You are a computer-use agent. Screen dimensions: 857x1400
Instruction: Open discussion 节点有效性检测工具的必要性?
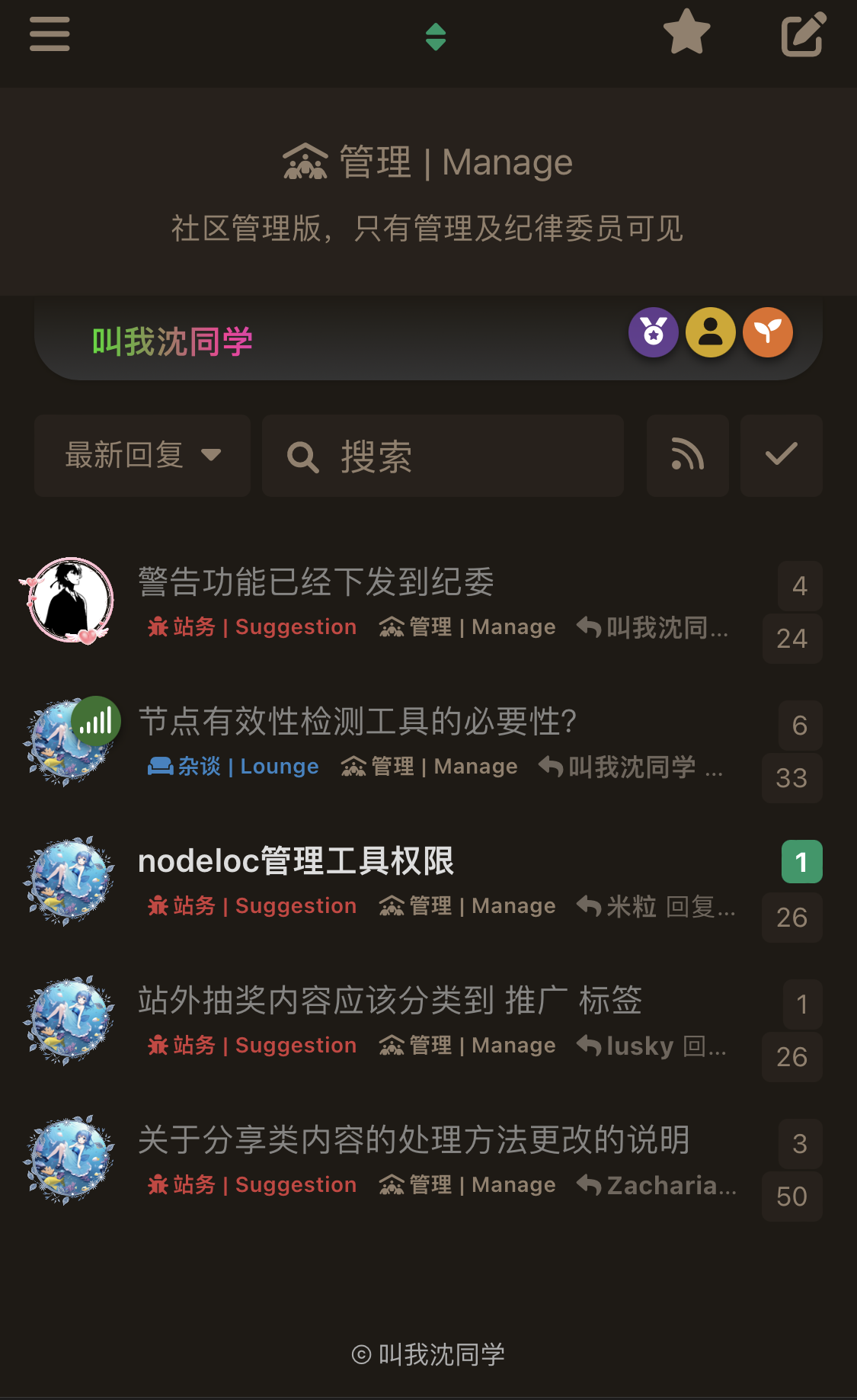[357, 722]
